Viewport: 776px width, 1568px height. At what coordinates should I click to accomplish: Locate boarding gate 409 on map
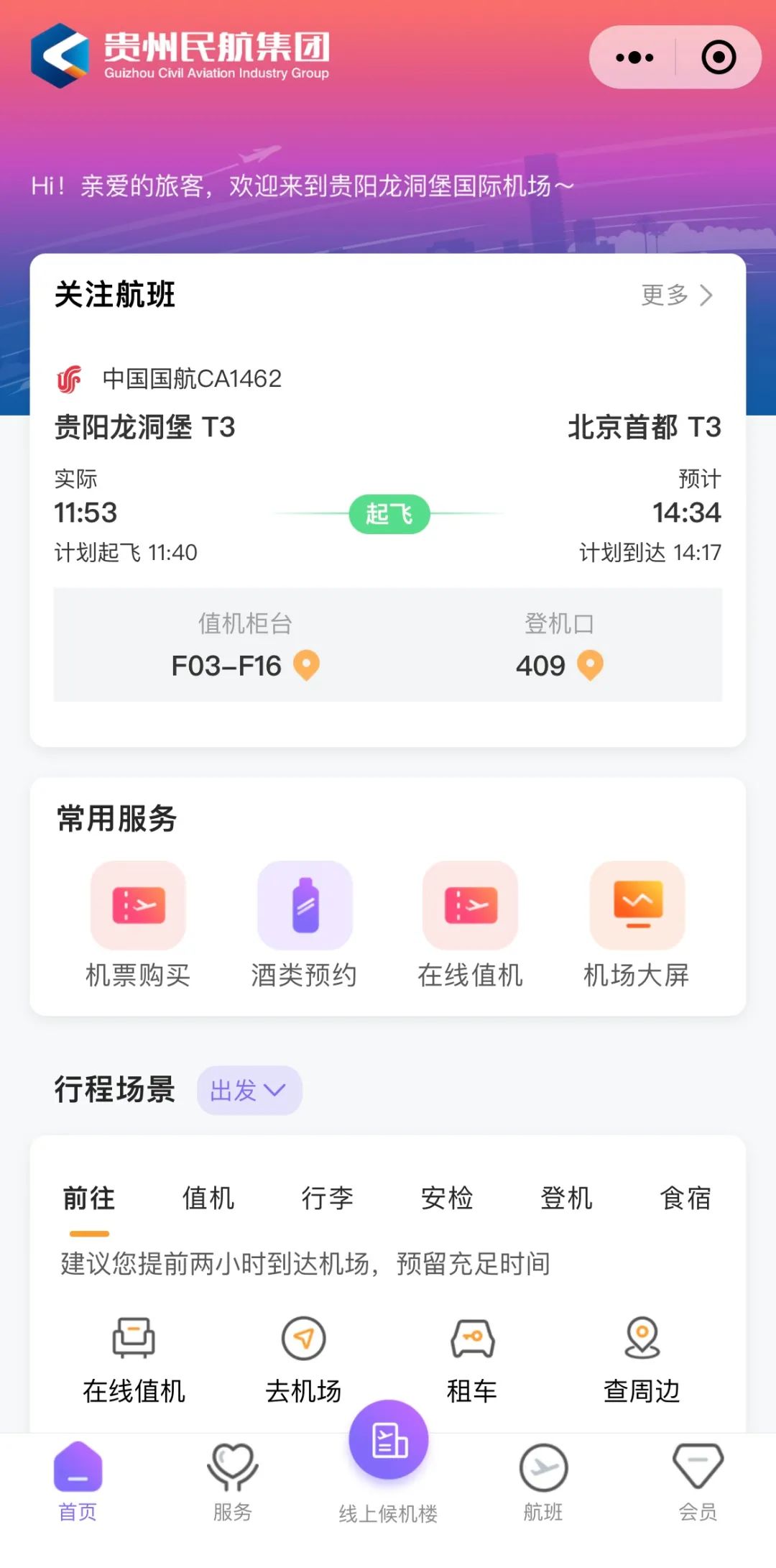click(x=591, y=665)
